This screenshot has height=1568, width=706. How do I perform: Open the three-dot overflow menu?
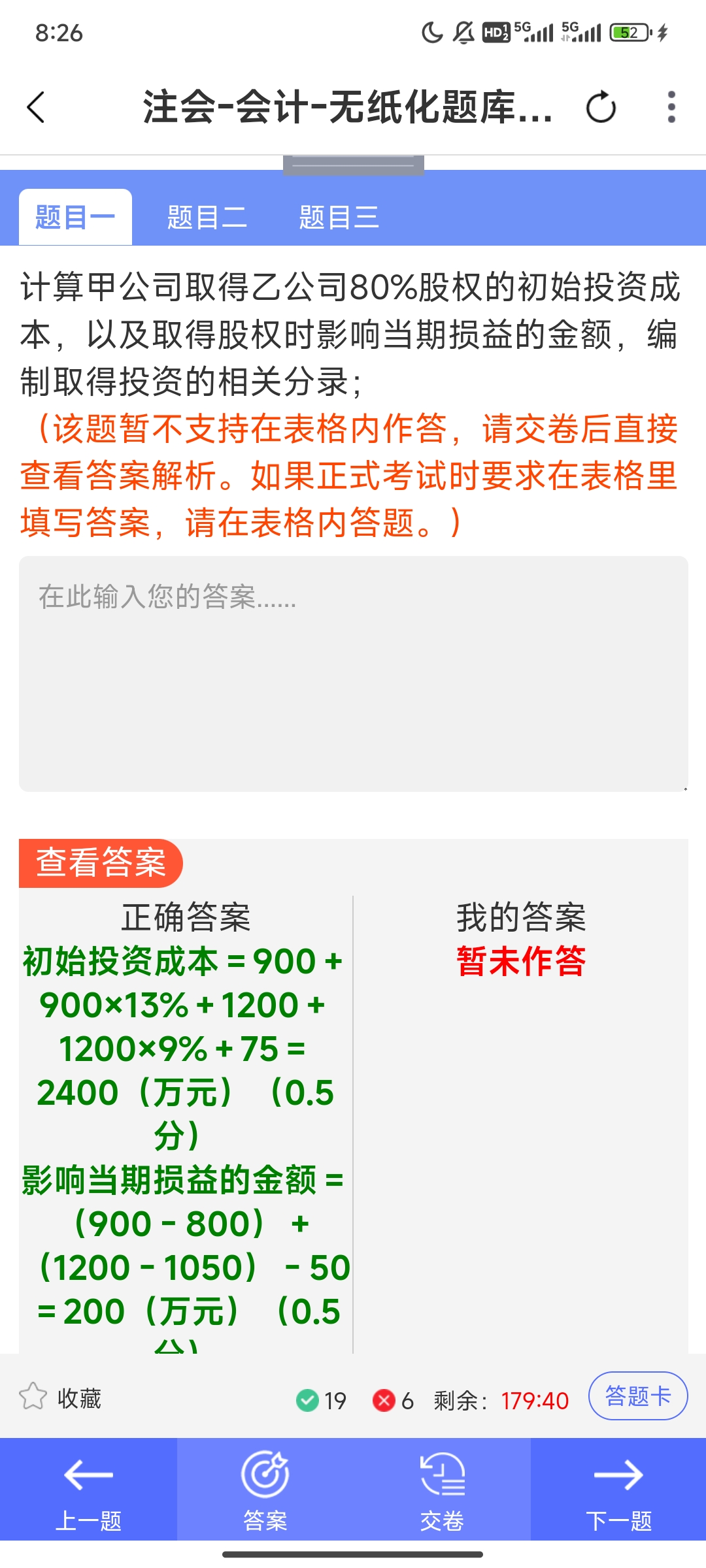point(671,108)
